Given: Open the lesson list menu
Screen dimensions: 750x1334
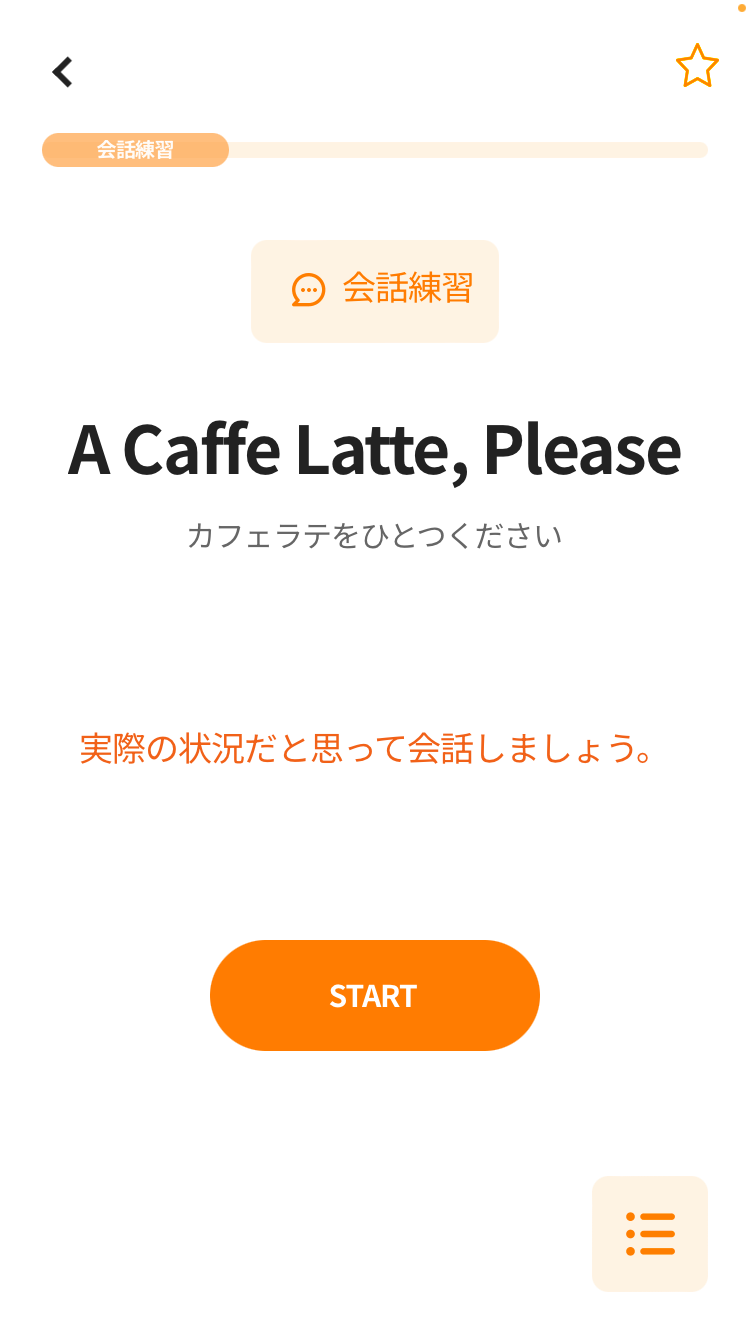Looking at the screenshot, I should [x=650, y=1233].
